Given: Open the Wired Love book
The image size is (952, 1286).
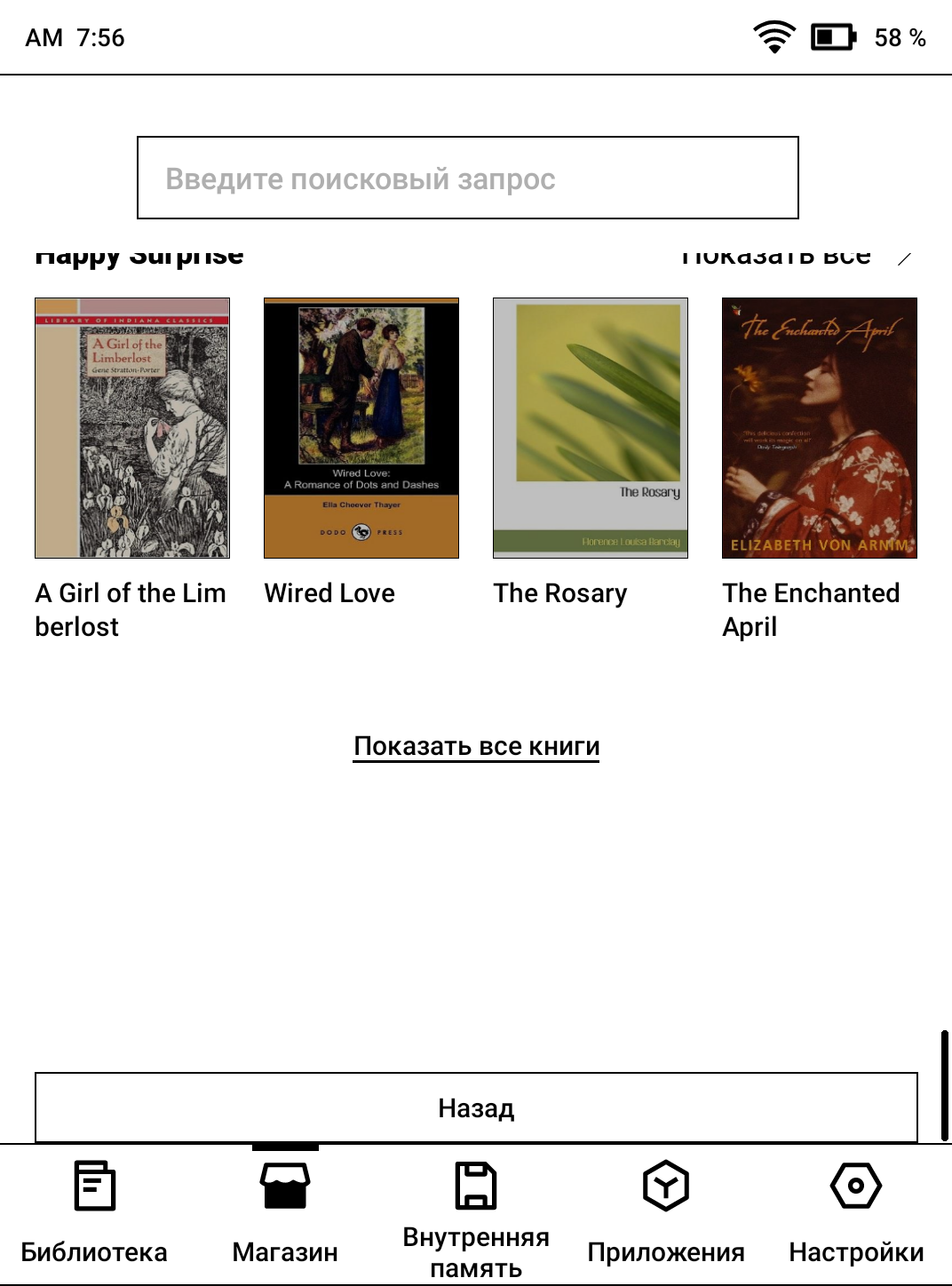Looking at the screenshot, I should click(x=361, y=428).
